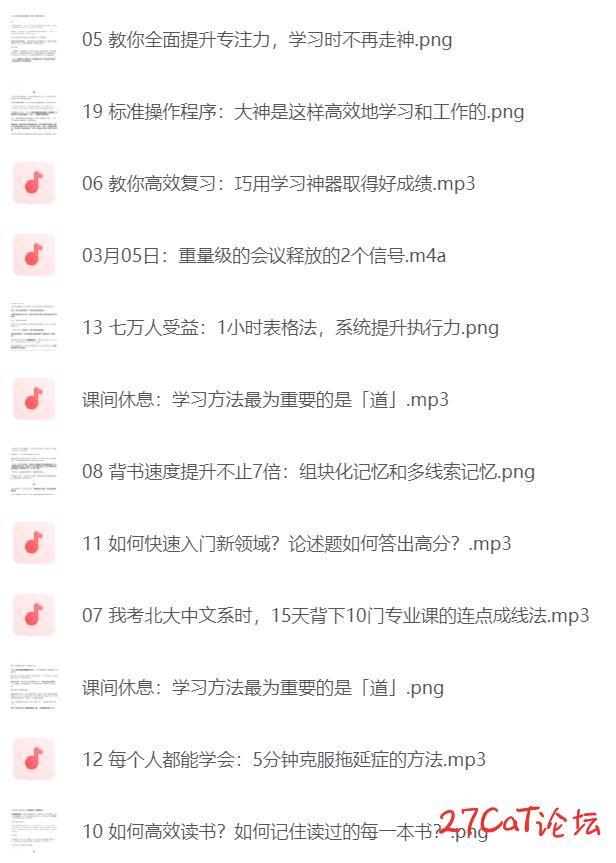616x863 pixels.
Task: Play 06 教你高效复习.mp3 audio
Action: pos(278,184)
